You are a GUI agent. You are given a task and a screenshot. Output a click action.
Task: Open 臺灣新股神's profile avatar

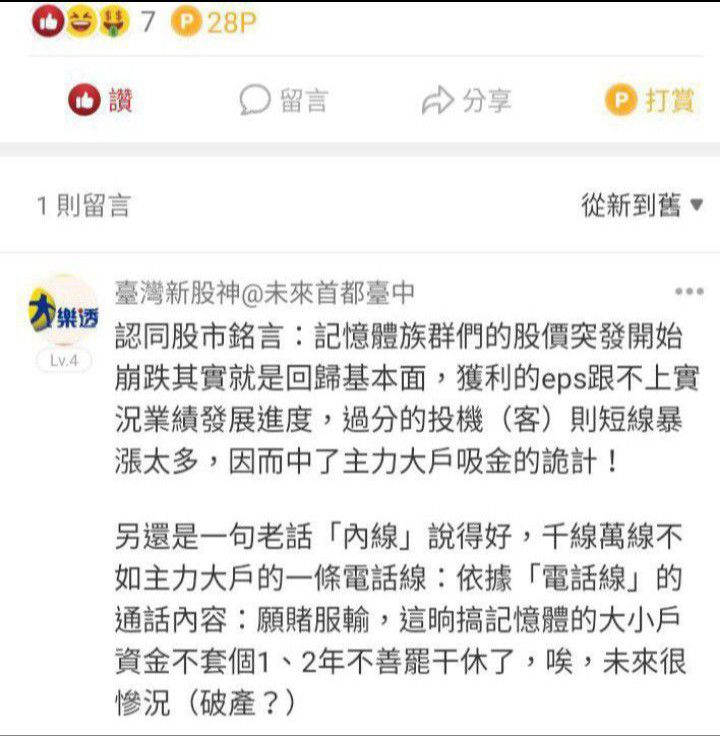[x=63, y=309]
